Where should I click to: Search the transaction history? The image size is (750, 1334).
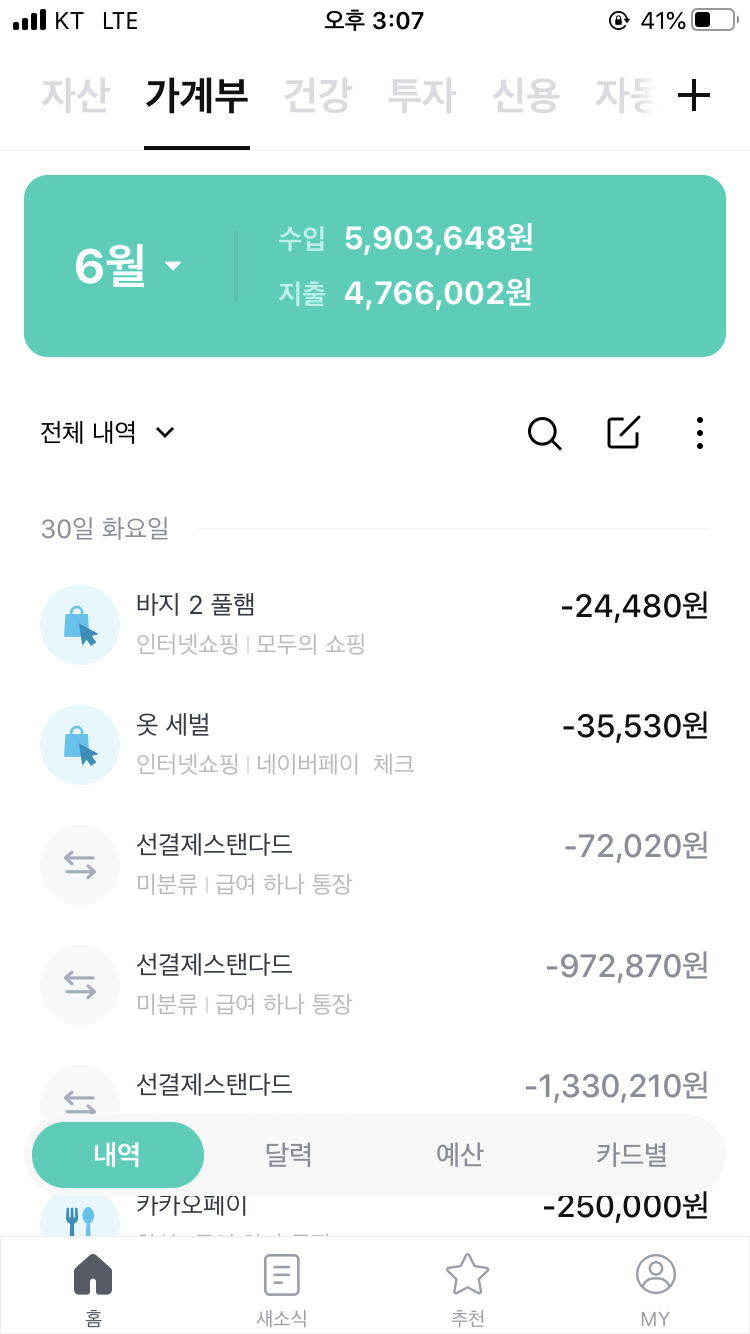coord(544,433)
